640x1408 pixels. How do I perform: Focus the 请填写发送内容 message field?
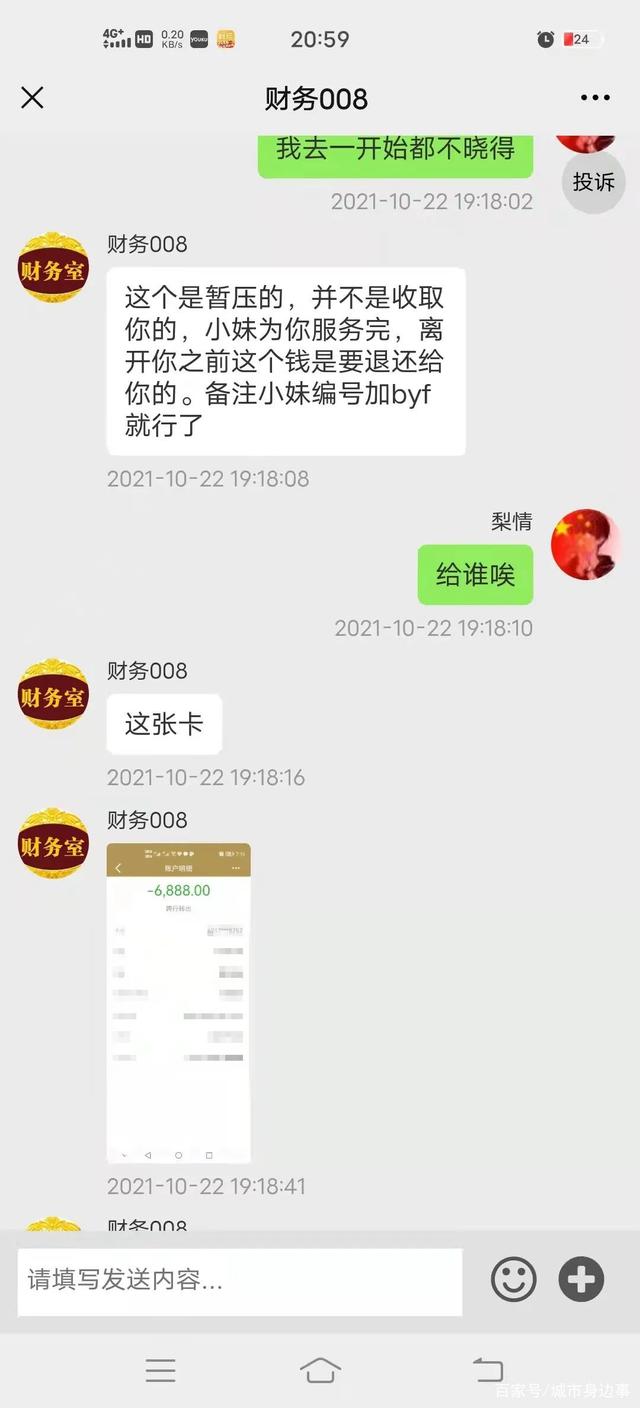point(240,1280)
